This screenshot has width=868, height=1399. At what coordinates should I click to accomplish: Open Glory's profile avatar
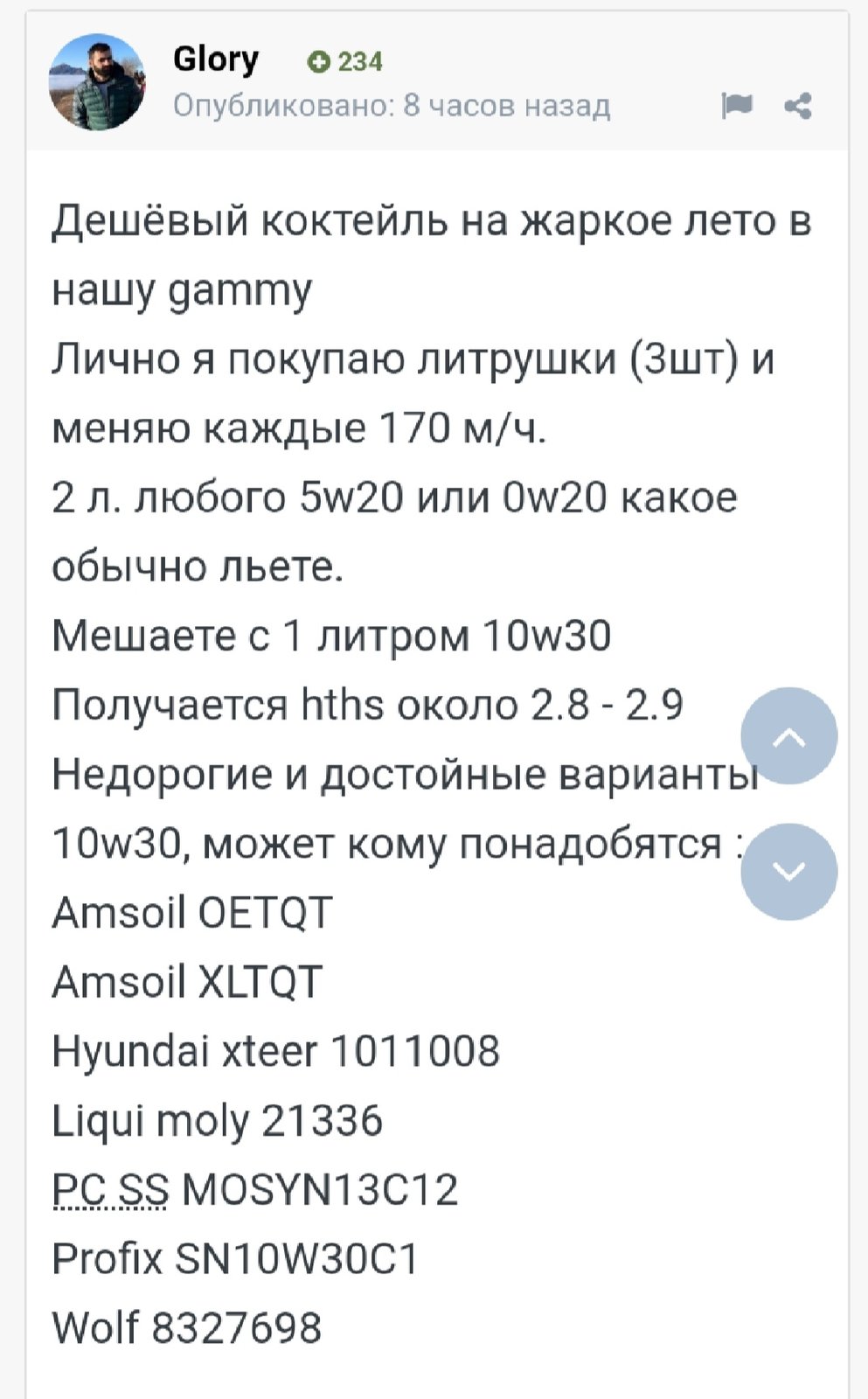(96, 82)
